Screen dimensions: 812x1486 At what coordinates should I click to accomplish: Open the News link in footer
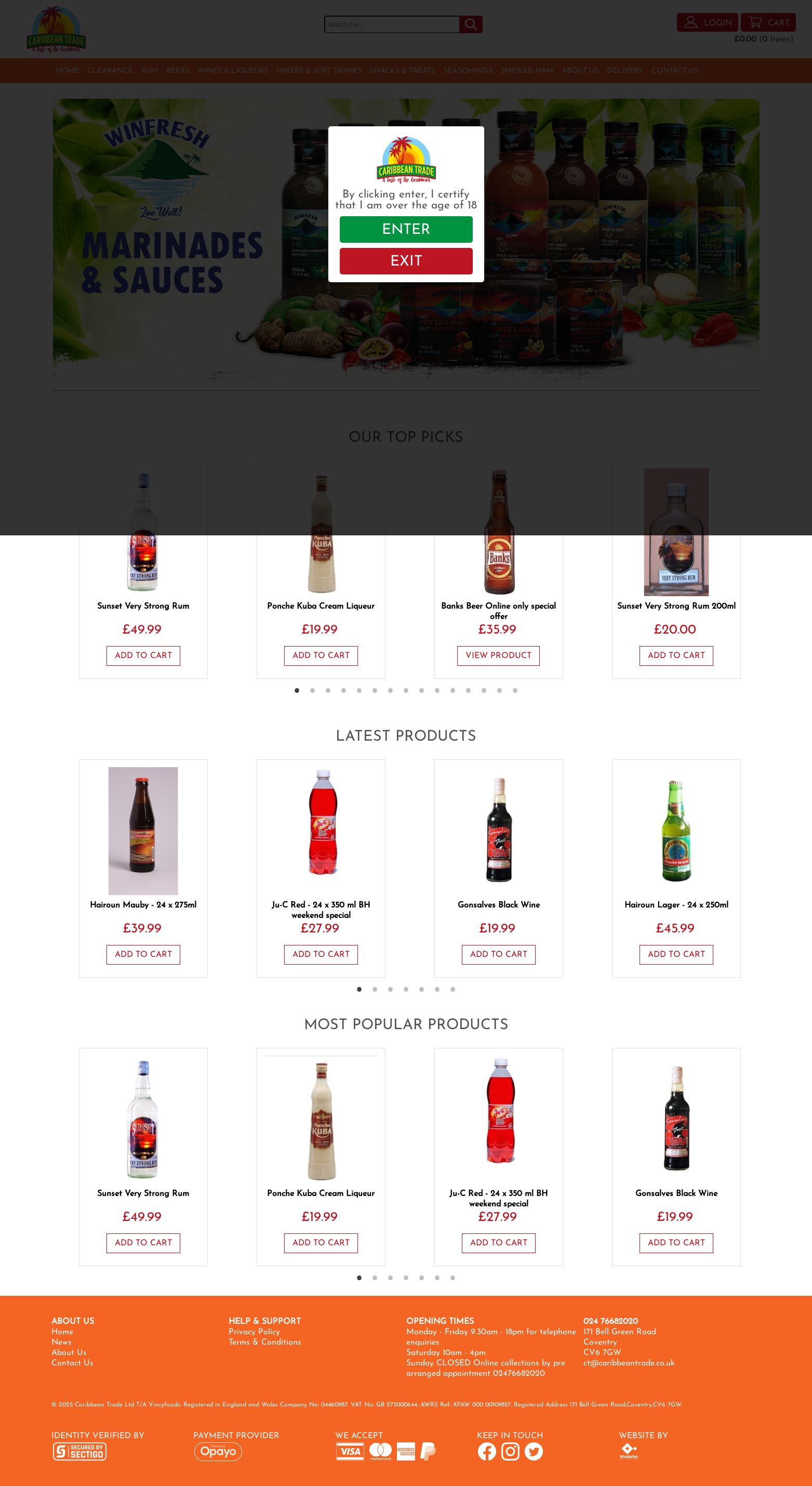(x=61, y=1342)
